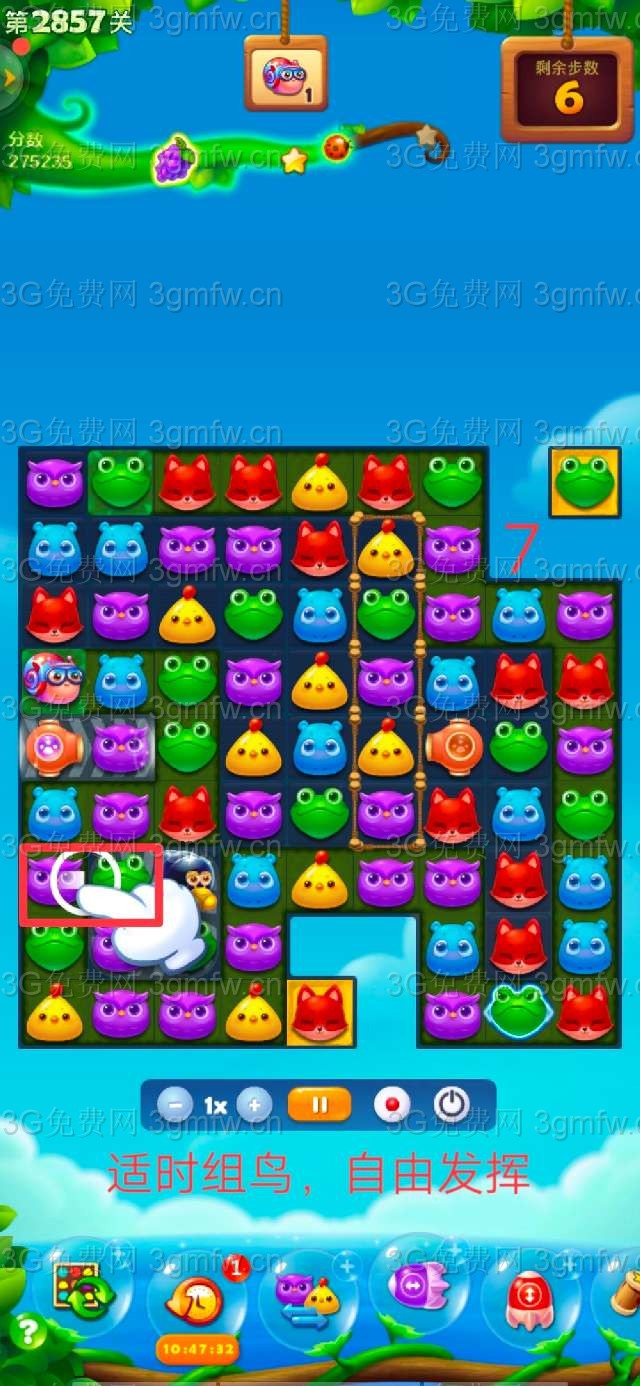Activate the extra time clock booster

pyautogui.click(x=194, y=1297)
